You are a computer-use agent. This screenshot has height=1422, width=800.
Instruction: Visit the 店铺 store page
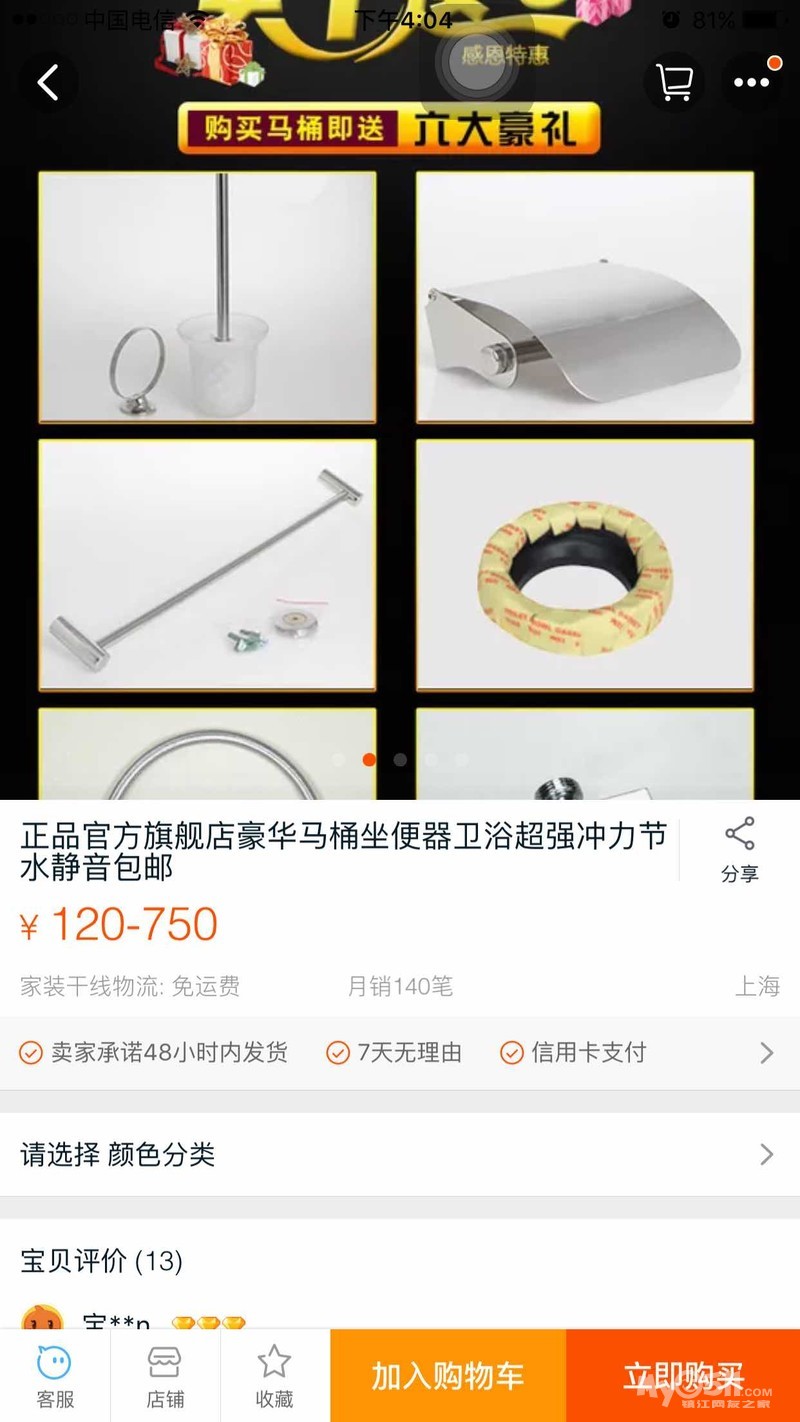[165, 1376]
